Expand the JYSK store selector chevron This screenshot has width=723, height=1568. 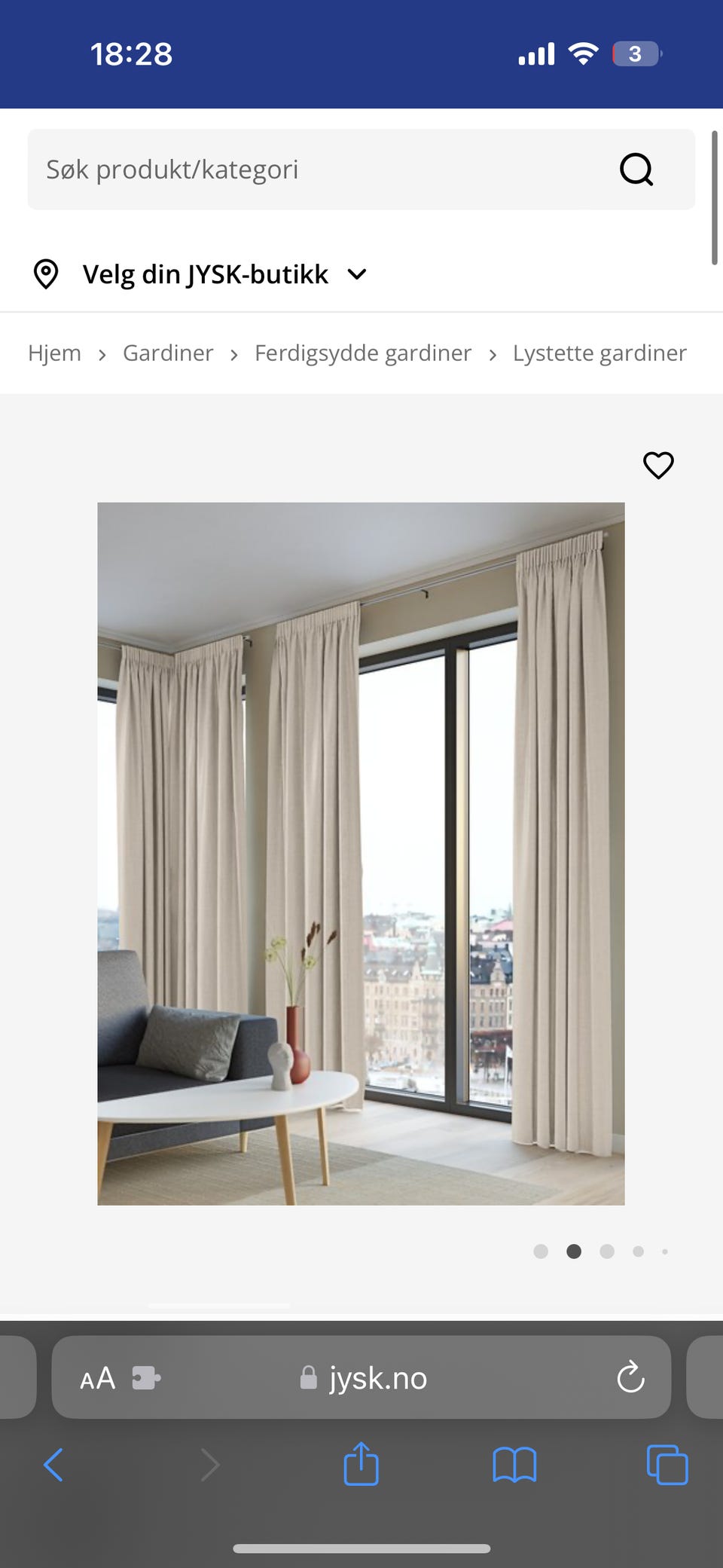coord(356,274)
